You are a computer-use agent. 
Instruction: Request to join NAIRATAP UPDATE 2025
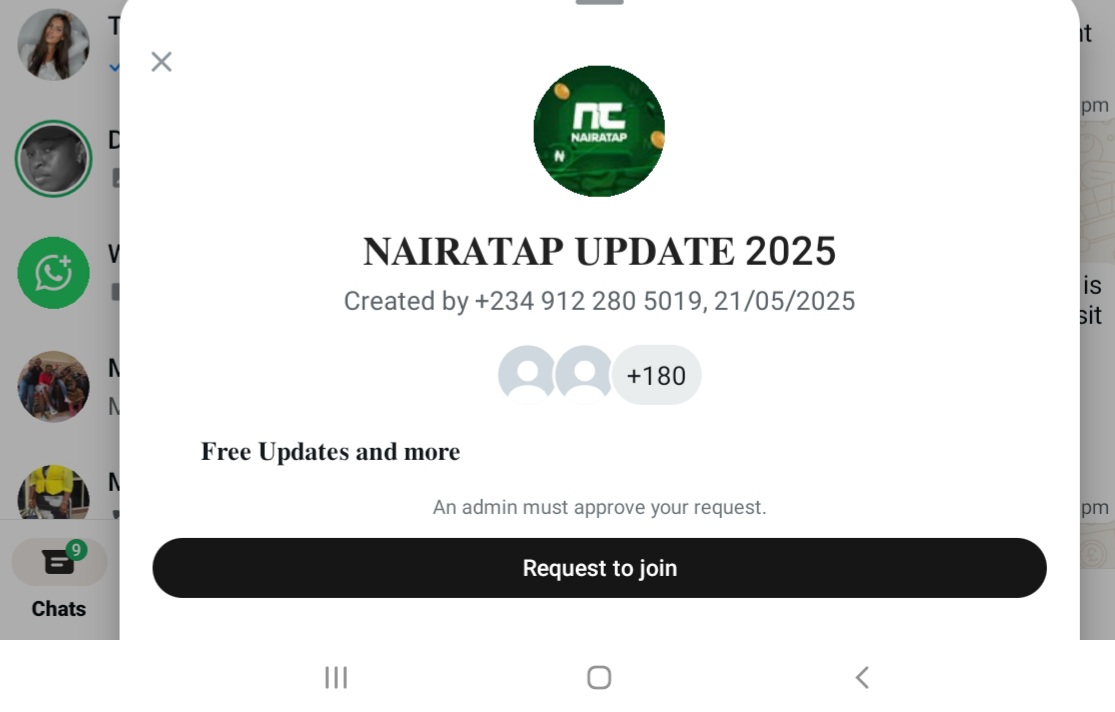(x=599, y=568)
